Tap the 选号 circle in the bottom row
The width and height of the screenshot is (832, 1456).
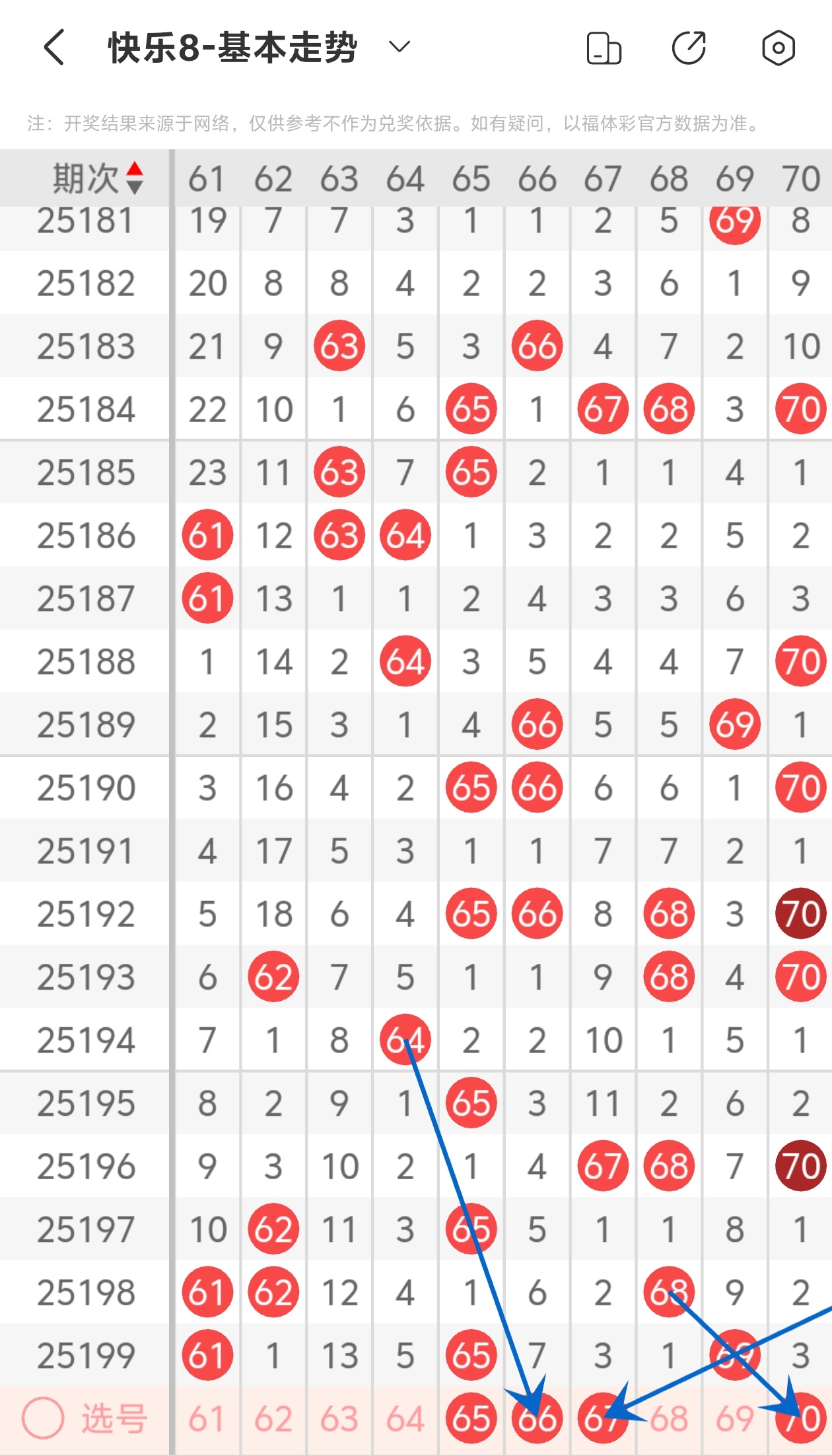(x=44, y=1418)
